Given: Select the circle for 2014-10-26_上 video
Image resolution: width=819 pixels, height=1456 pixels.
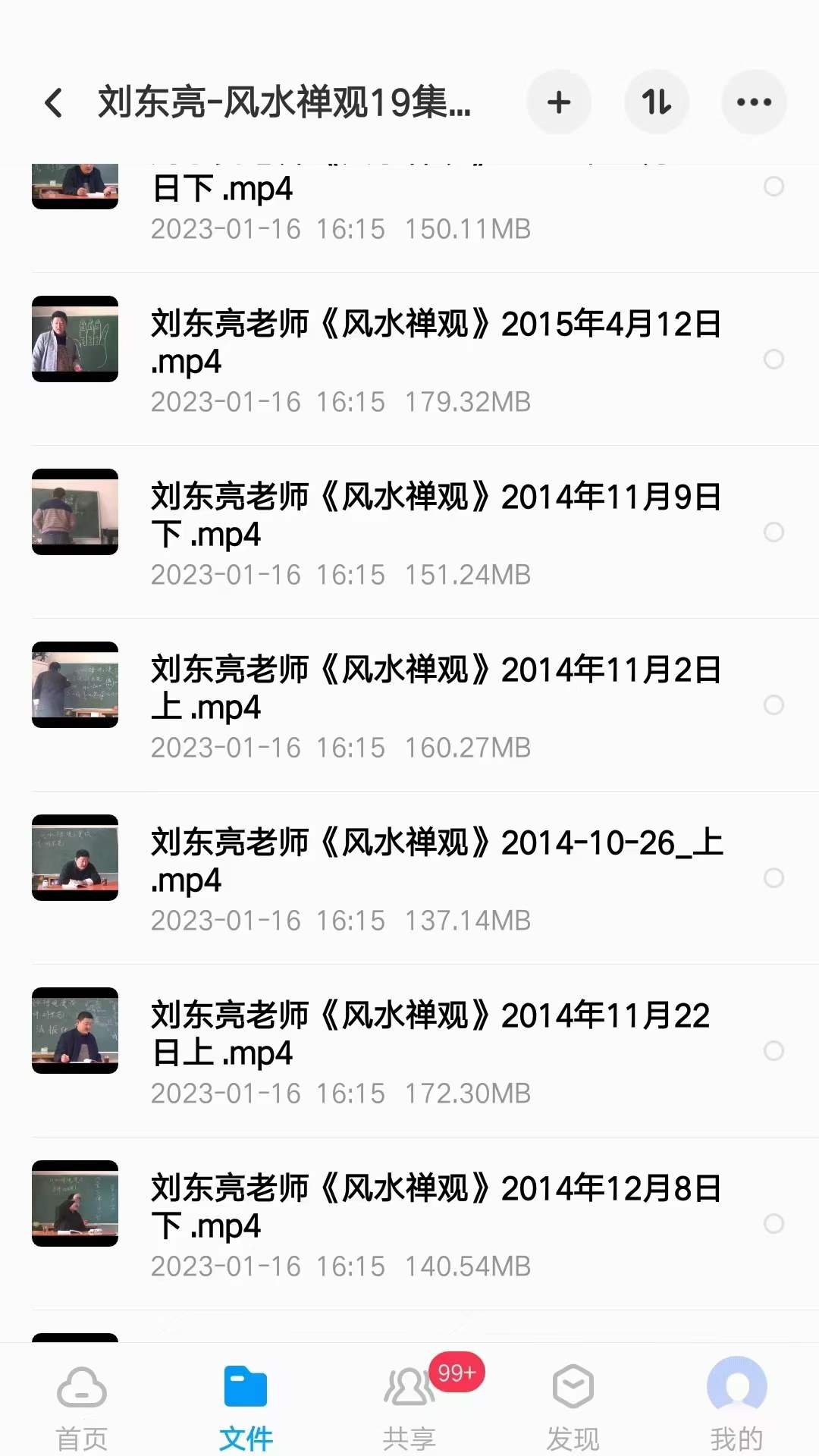Looking at the screenshot, I should tap(775, 878).
